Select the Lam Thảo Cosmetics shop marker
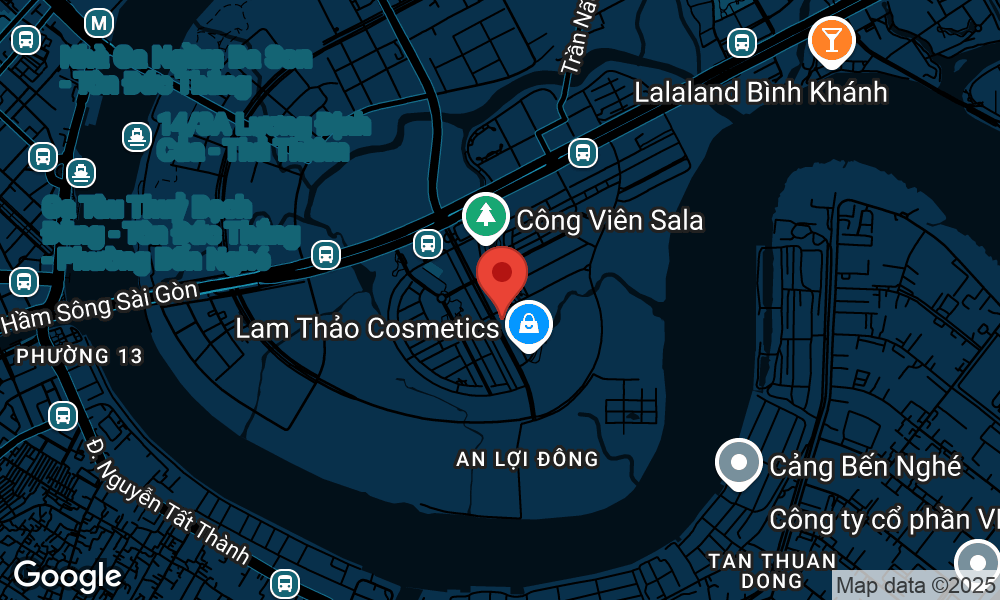The height and width of the screenshot is (600, 1000). pos(528,324)
